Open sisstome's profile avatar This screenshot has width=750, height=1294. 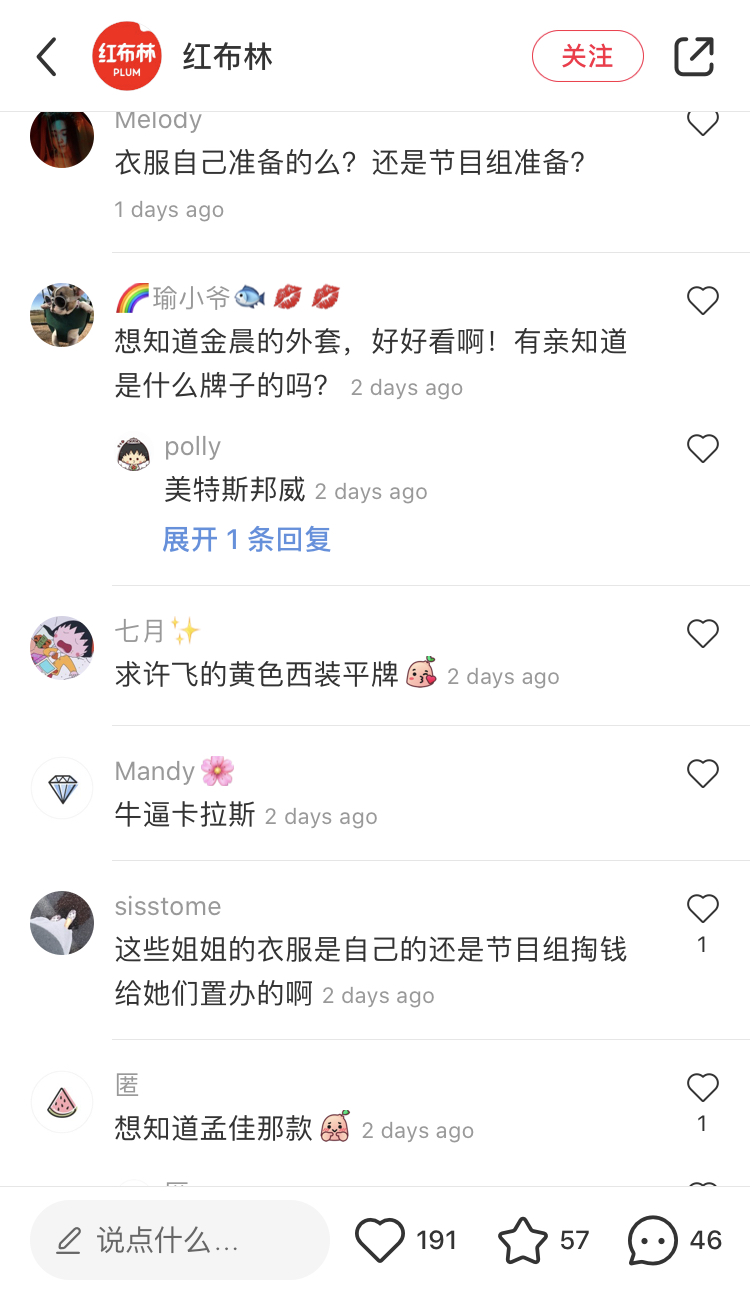[x=62, y=923]
